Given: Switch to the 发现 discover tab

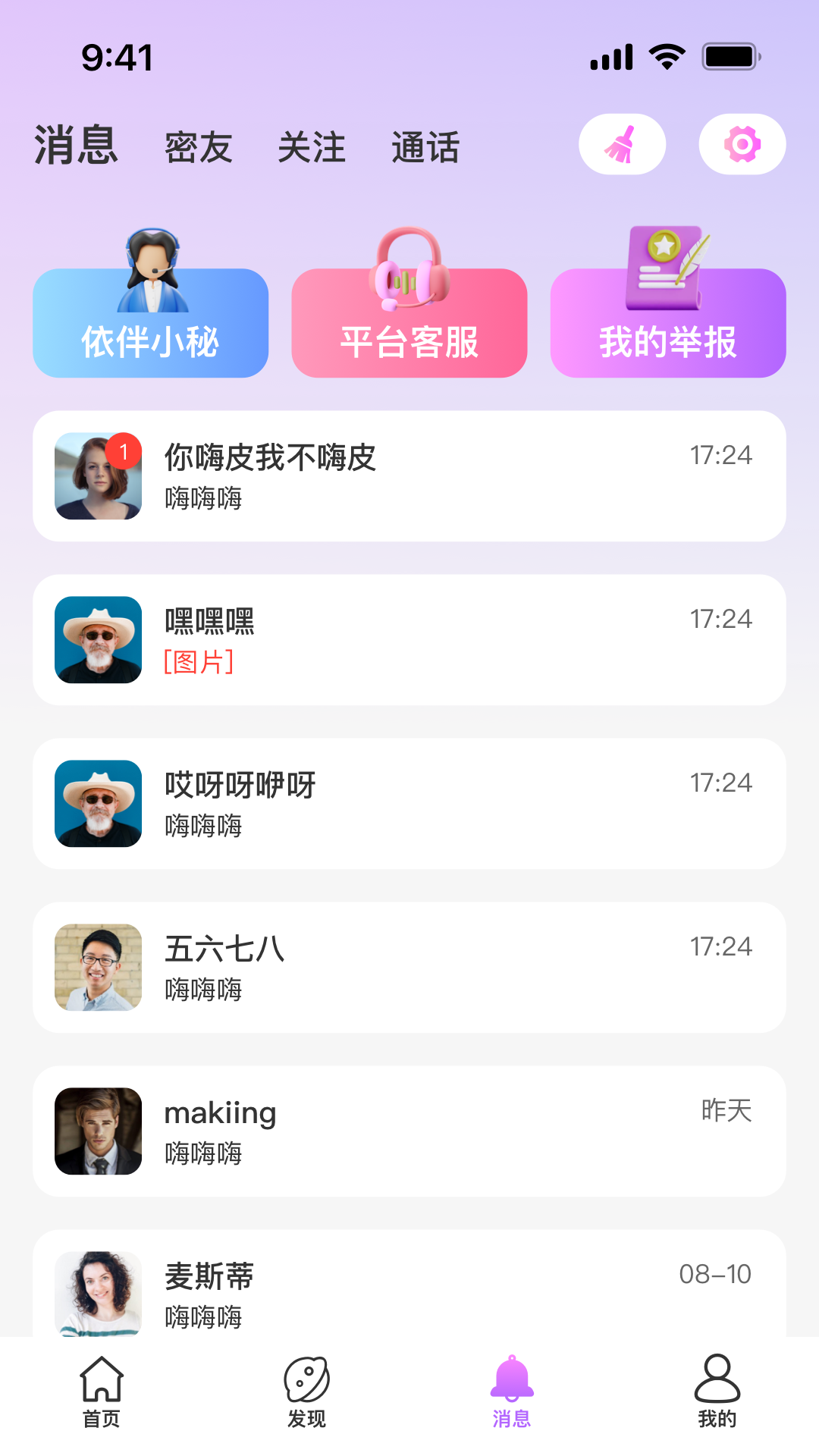Looking at the screenshot, I should click(306, 1392).
